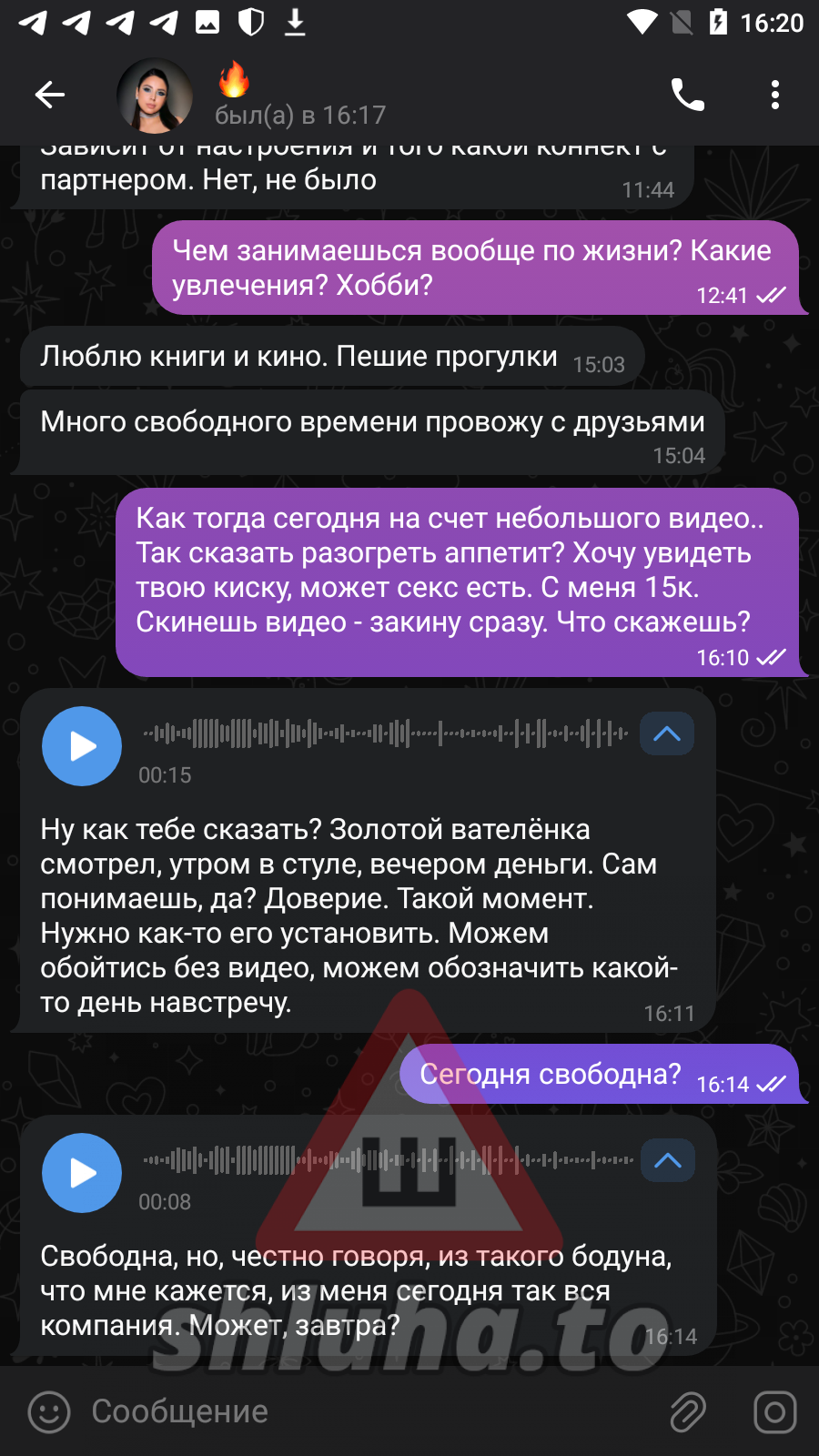Image resolution: width=819 pixels, height=1456 pixels.
Task: Play the 00:08 voice message
Action: (82, 1173)
